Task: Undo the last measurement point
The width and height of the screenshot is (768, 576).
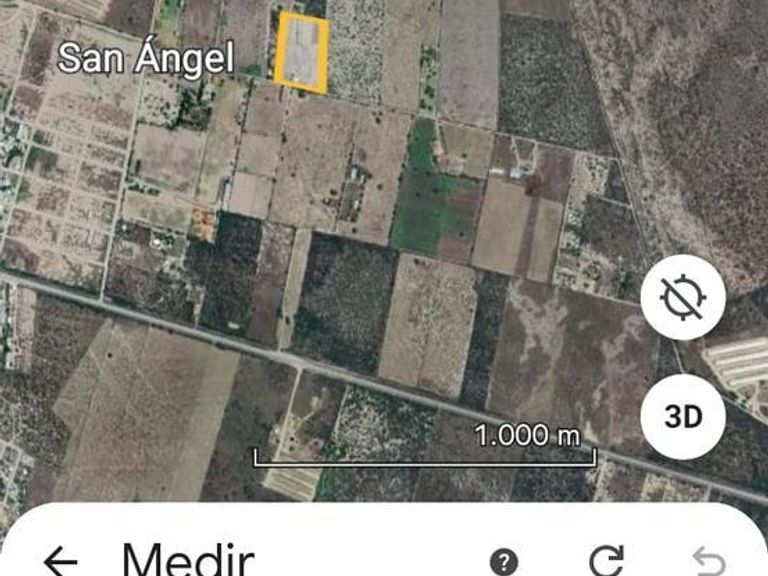Action: [708, 561]
